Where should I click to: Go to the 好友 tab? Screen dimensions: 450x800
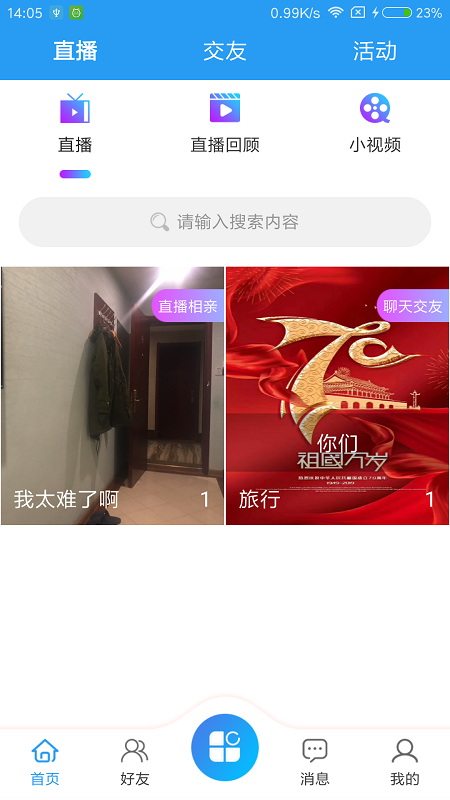[x=135, y=762]
